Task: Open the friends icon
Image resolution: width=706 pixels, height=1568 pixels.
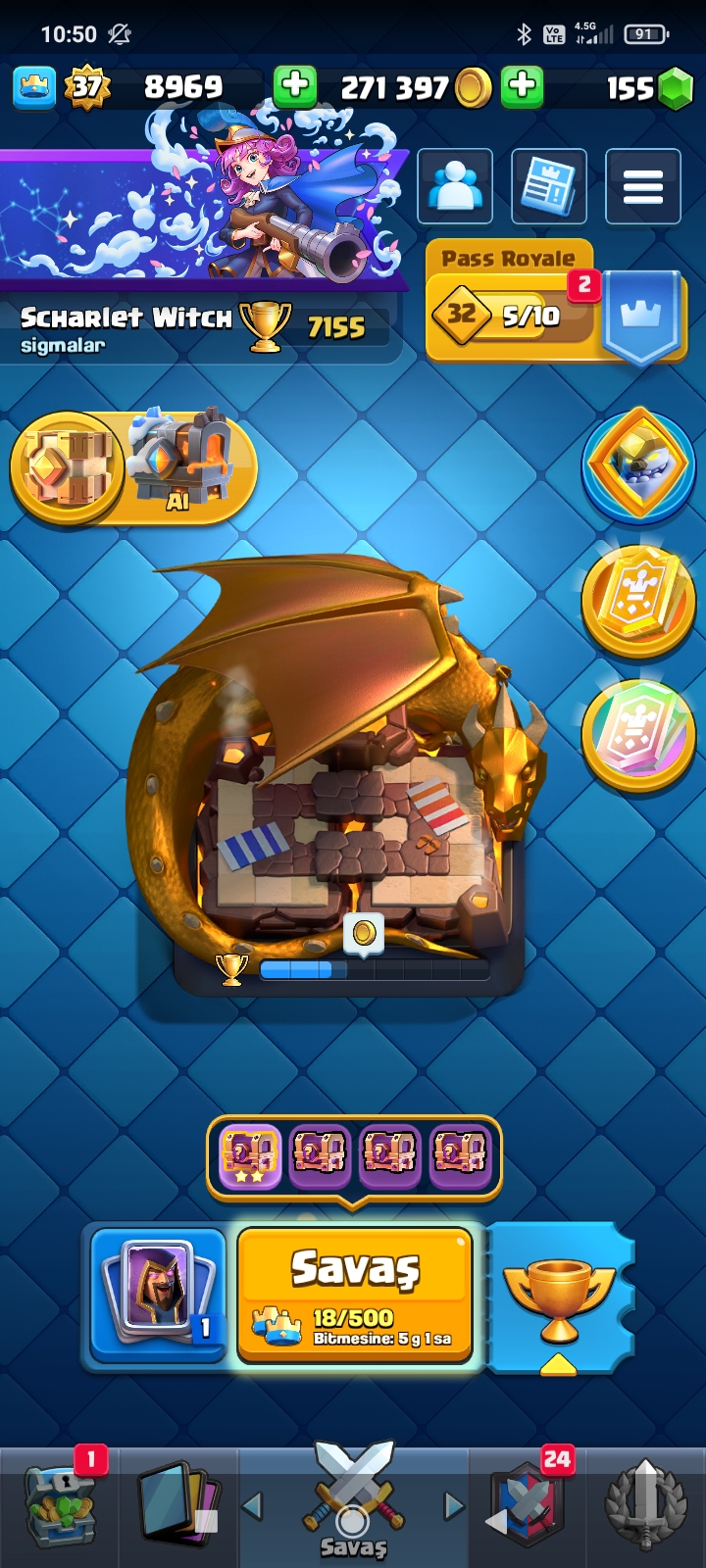Action: pyautogui.click(x=455, y=186)
